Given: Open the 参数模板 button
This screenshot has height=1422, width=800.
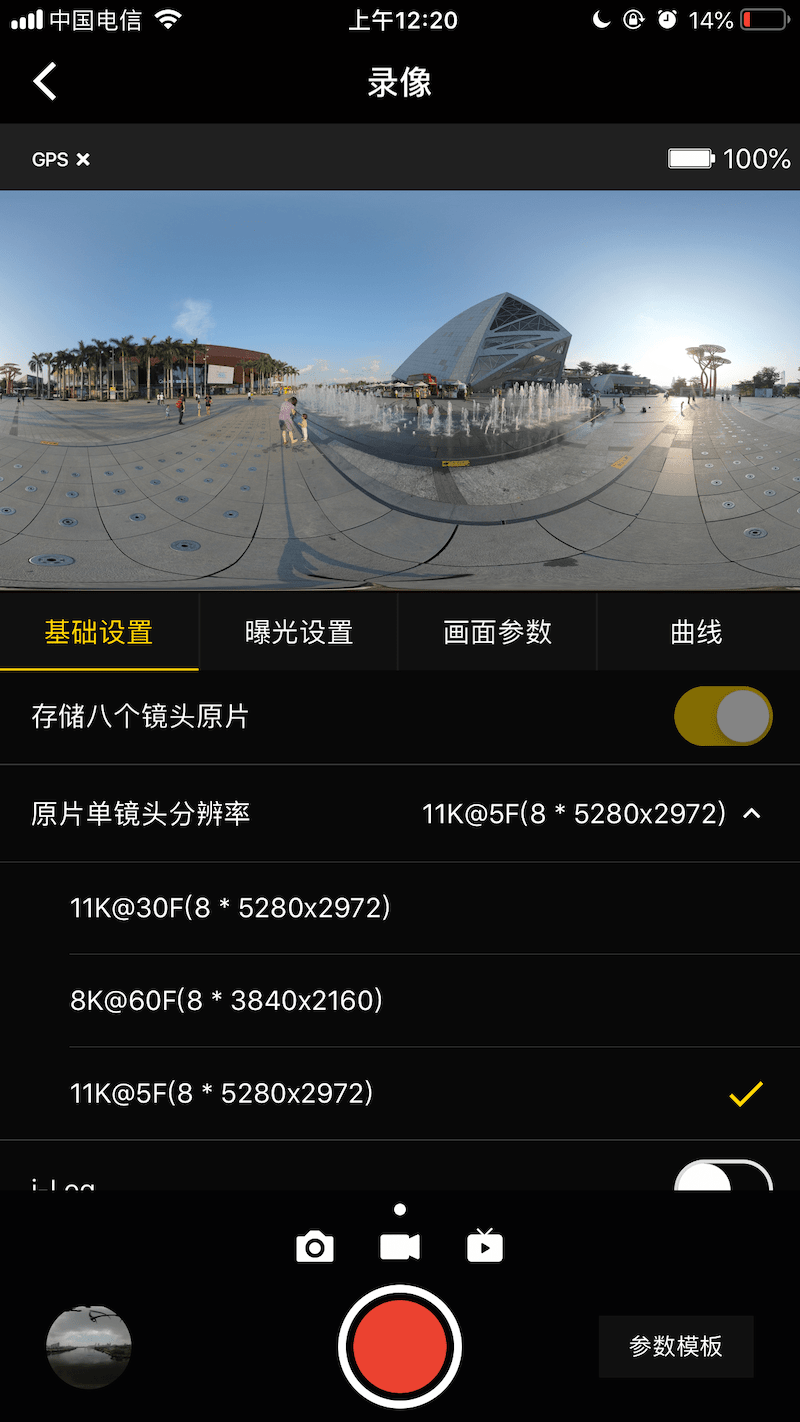Looking at the screenshot, I should [676, 1346].
